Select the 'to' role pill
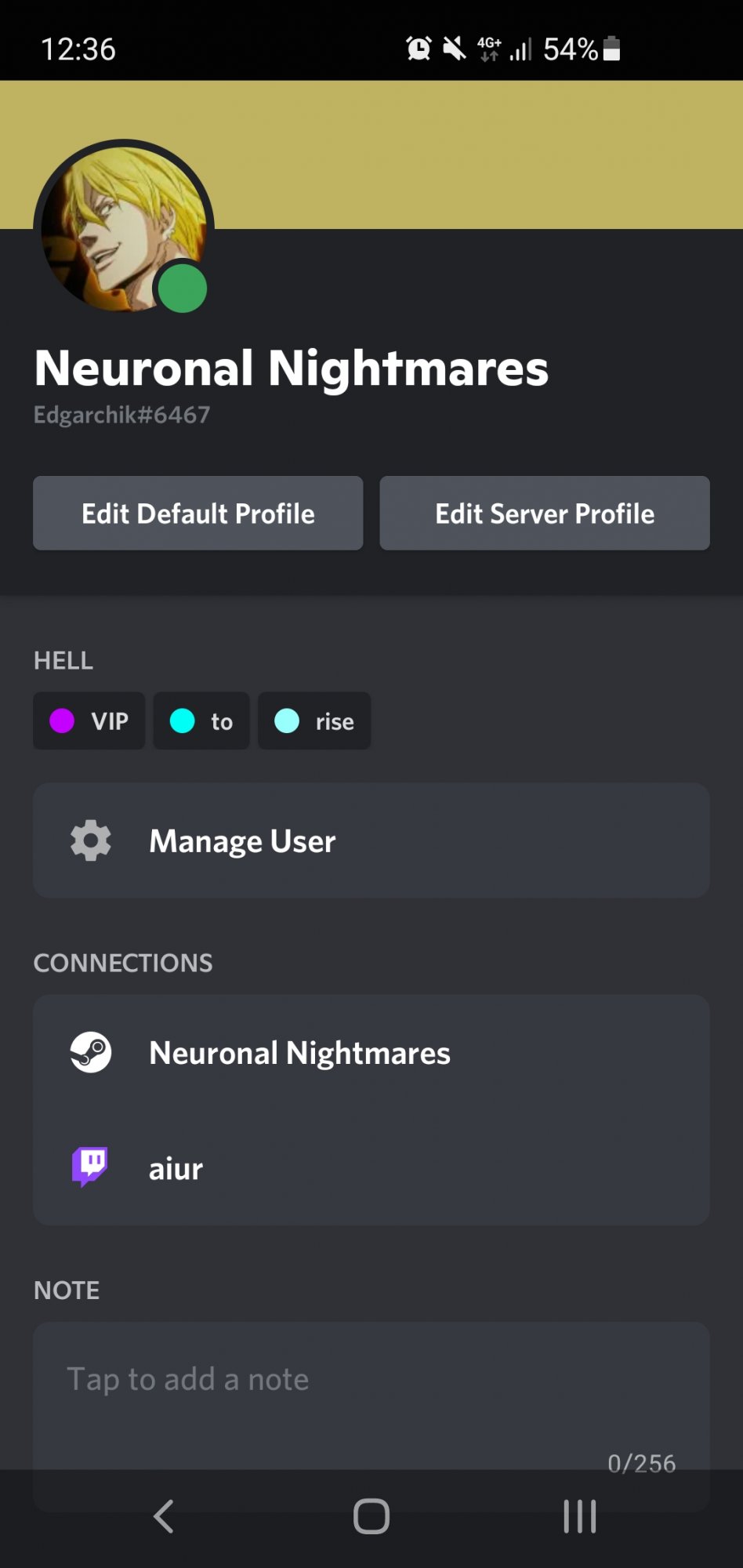The width and height of the screenshot is (743, 1568). (201, 720)
